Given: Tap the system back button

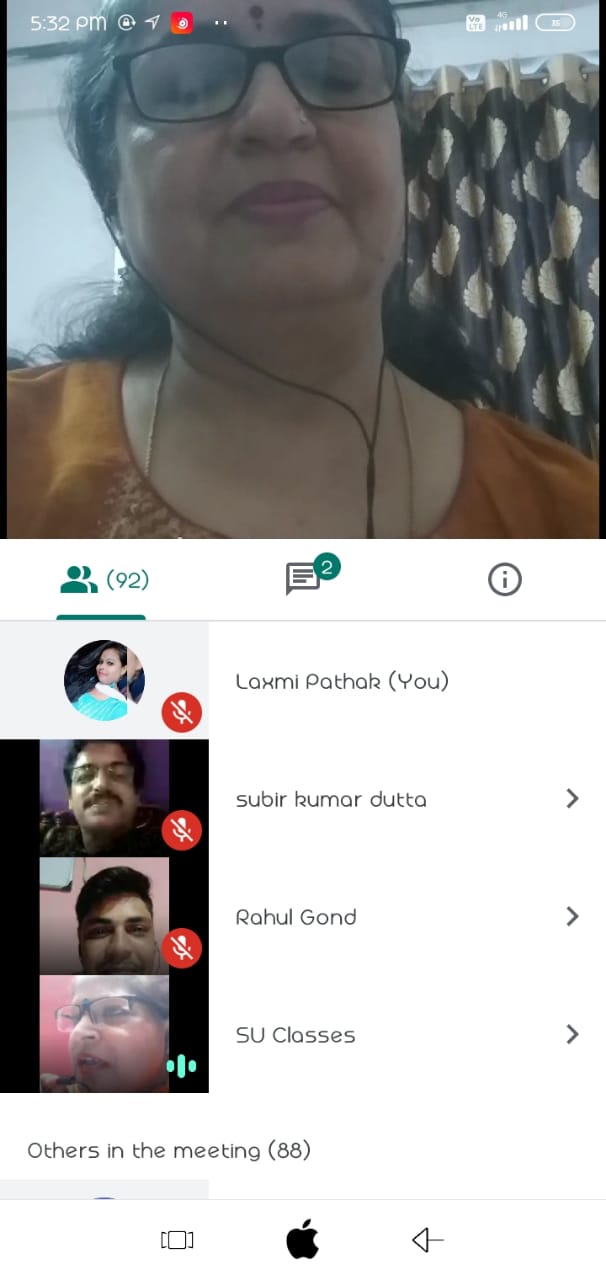Looking at the screenshot, I should (427, 1240).
